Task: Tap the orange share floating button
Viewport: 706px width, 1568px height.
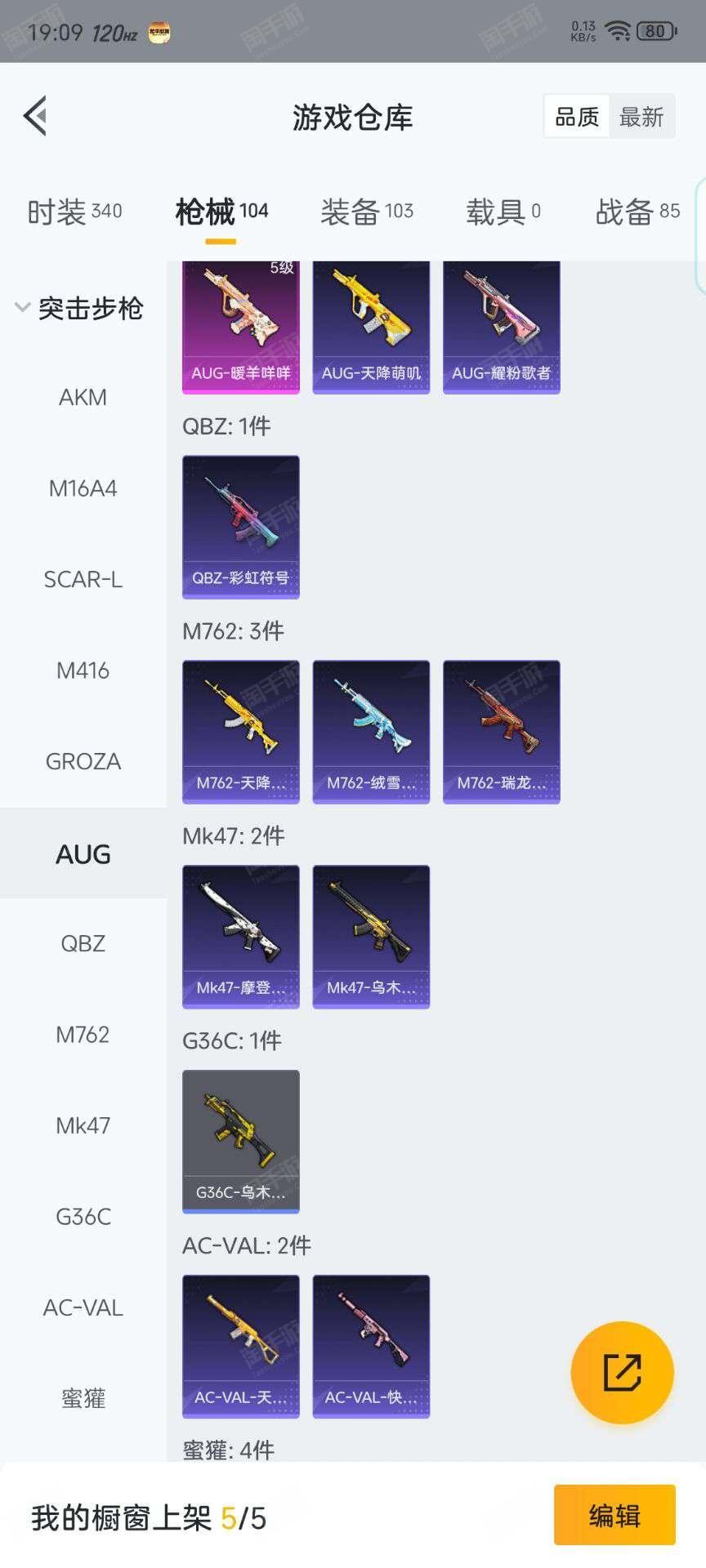Action: pyautogui.click(x=622, y=1372)
